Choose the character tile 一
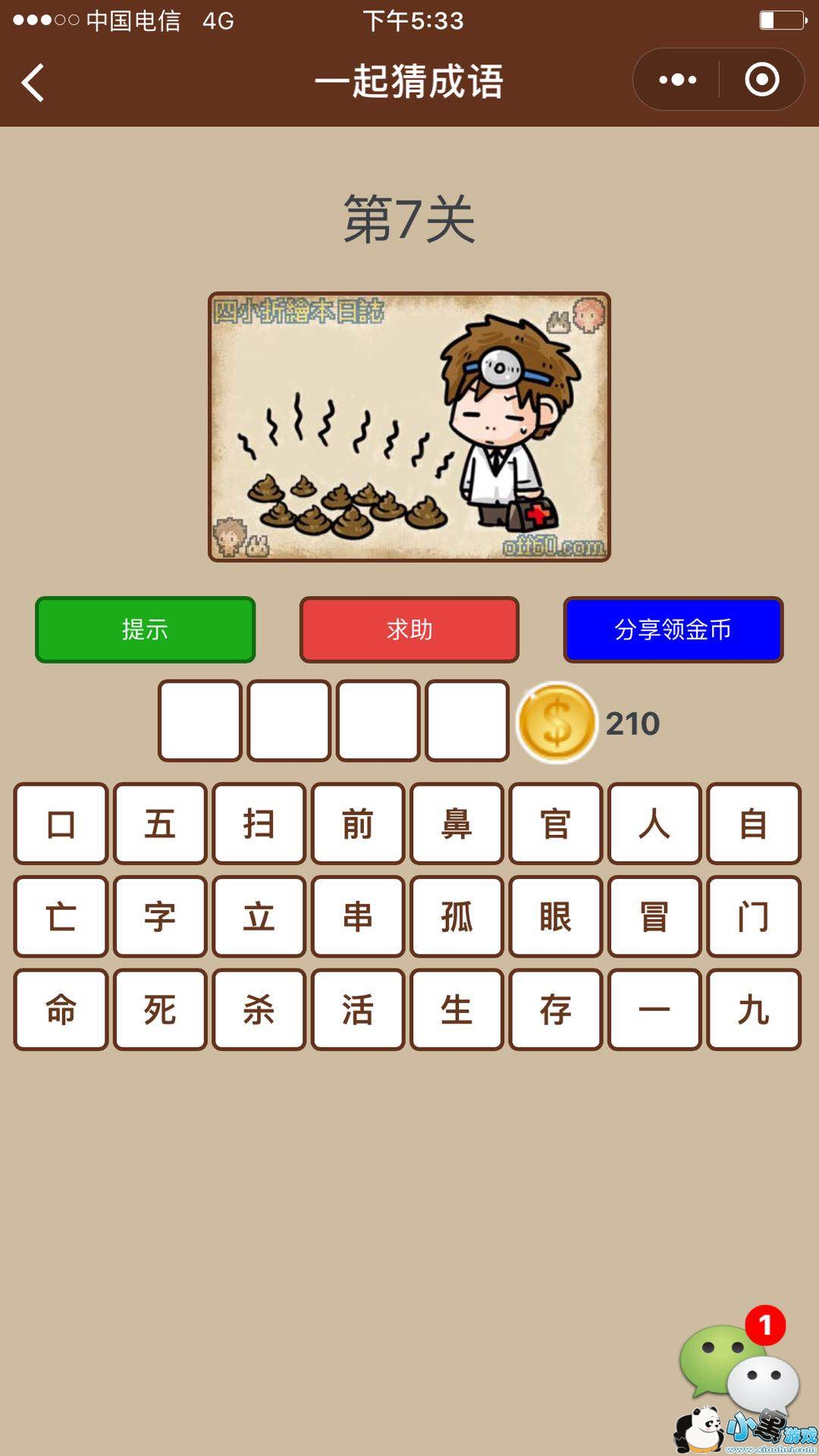 (654, 1009)
